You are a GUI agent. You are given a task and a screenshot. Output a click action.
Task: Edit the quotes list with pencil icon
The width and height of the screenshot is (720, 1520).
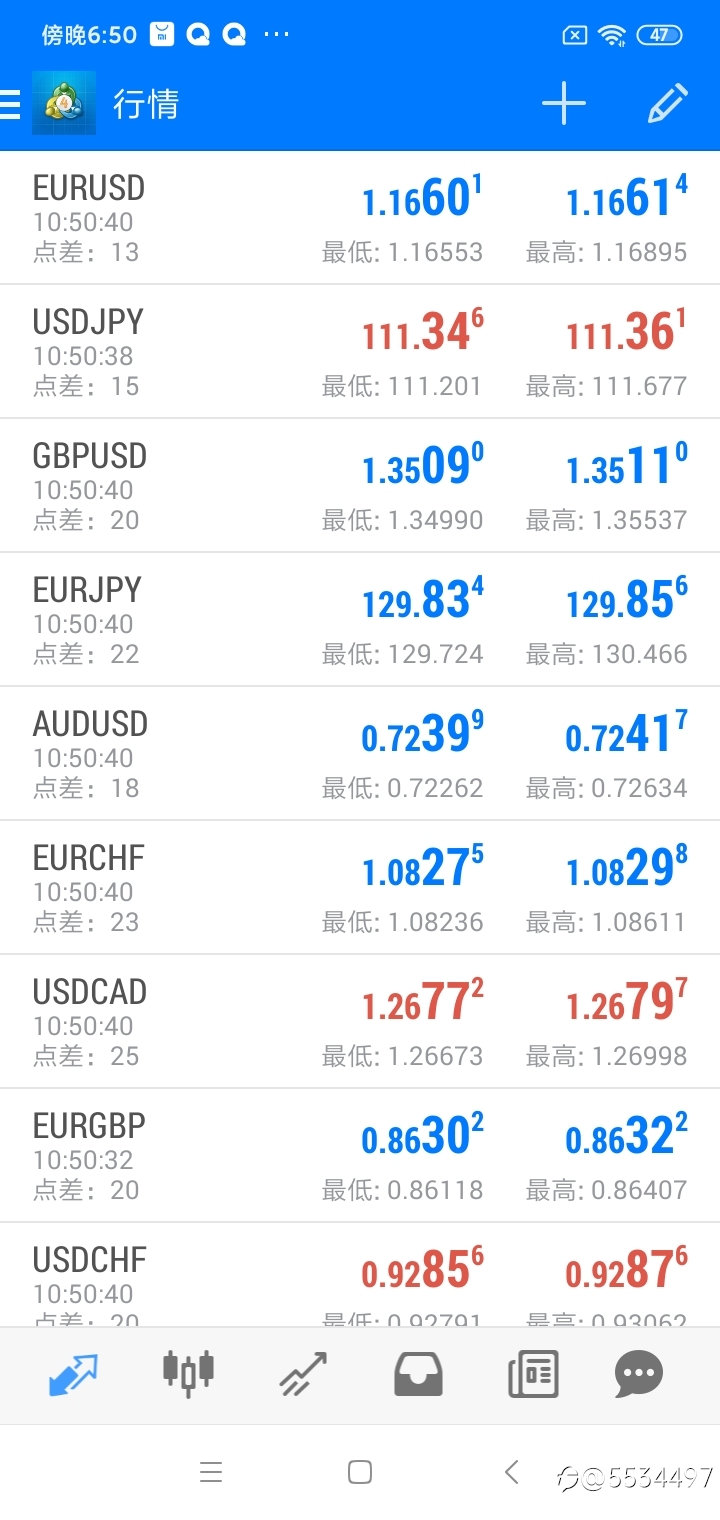click(x=667, y=104)
